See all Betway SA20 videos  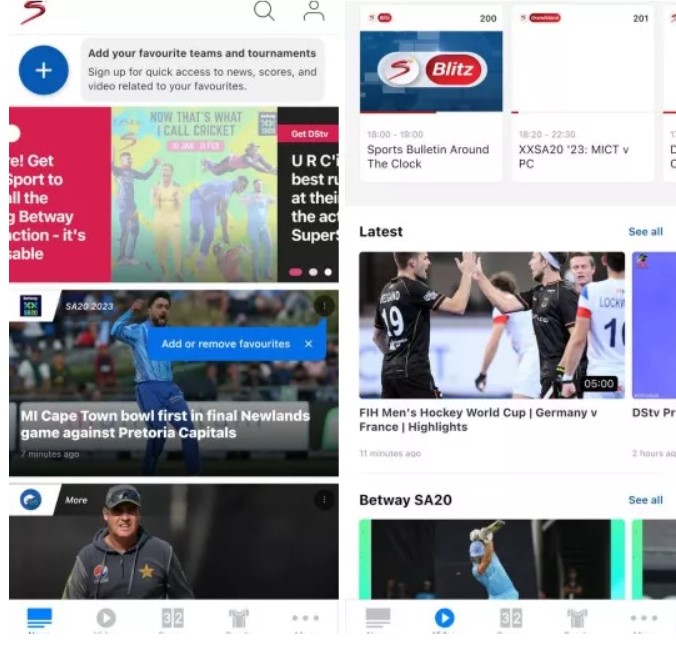point(645,500)
